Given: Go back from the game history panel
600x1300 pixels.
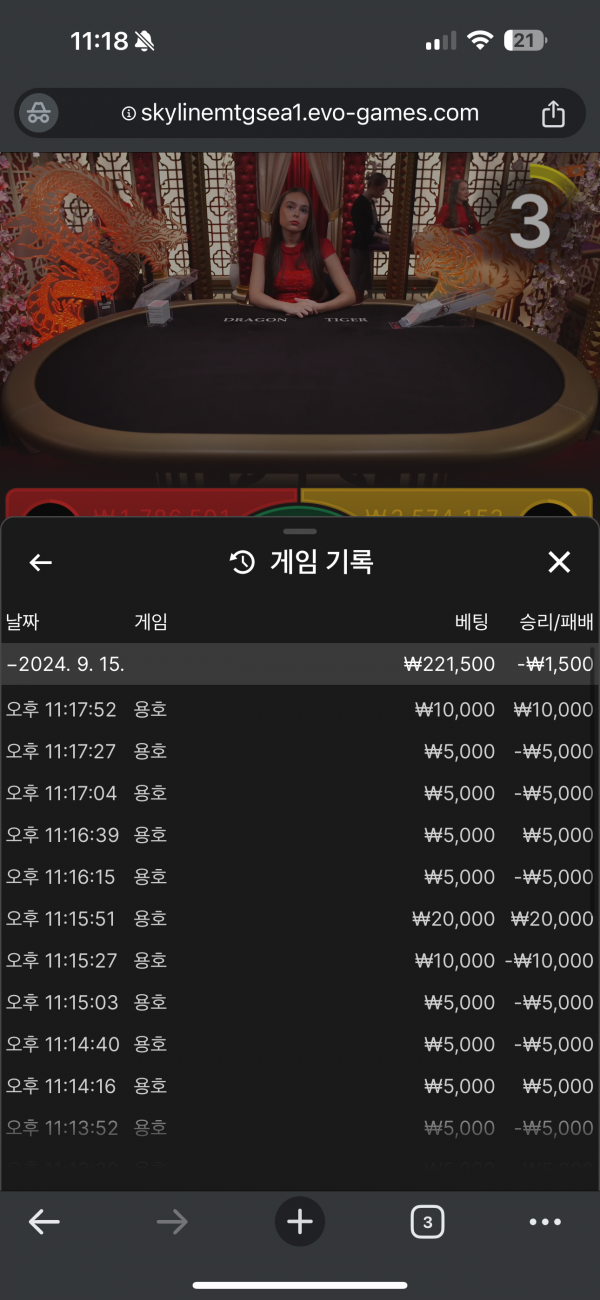Looking at the screenshot, I should (40, 563).
